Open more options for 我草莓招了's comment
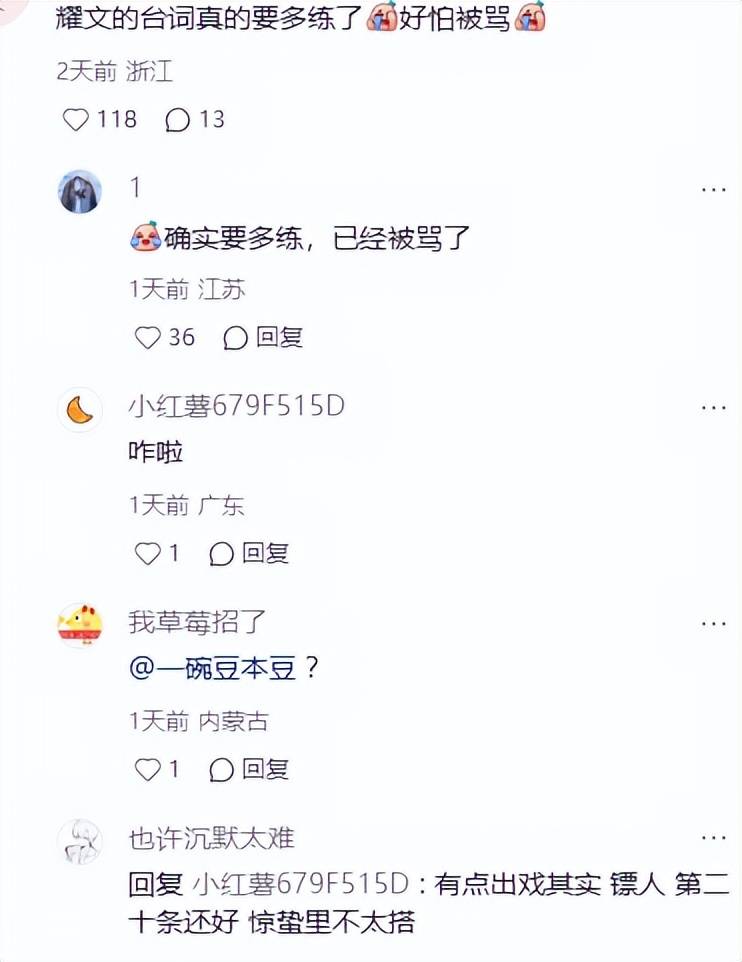Image resolution: width=742 pixels, height=962 pixels. [x=713, y=623]
